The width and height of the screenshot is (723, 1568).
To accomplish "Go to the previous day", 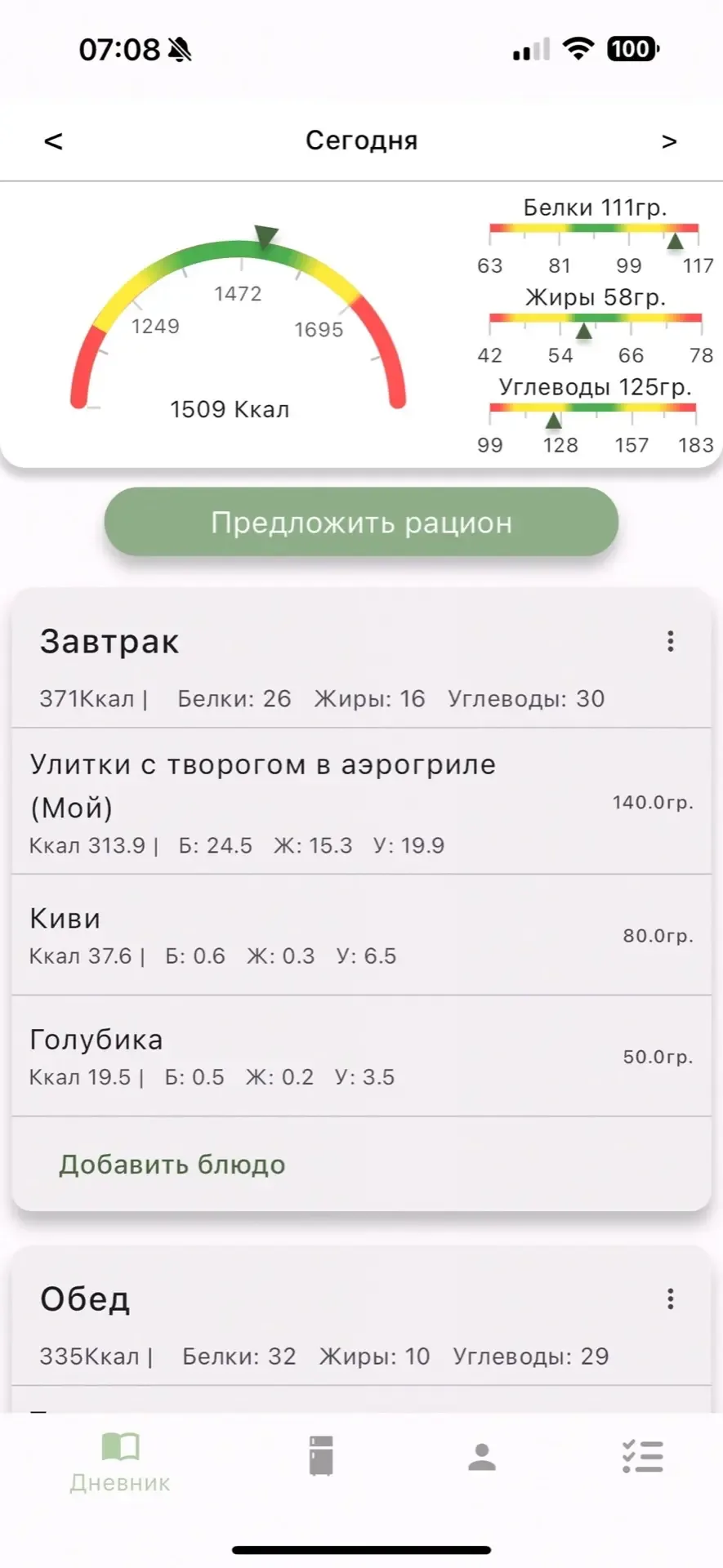I will (x=53, y=141).
